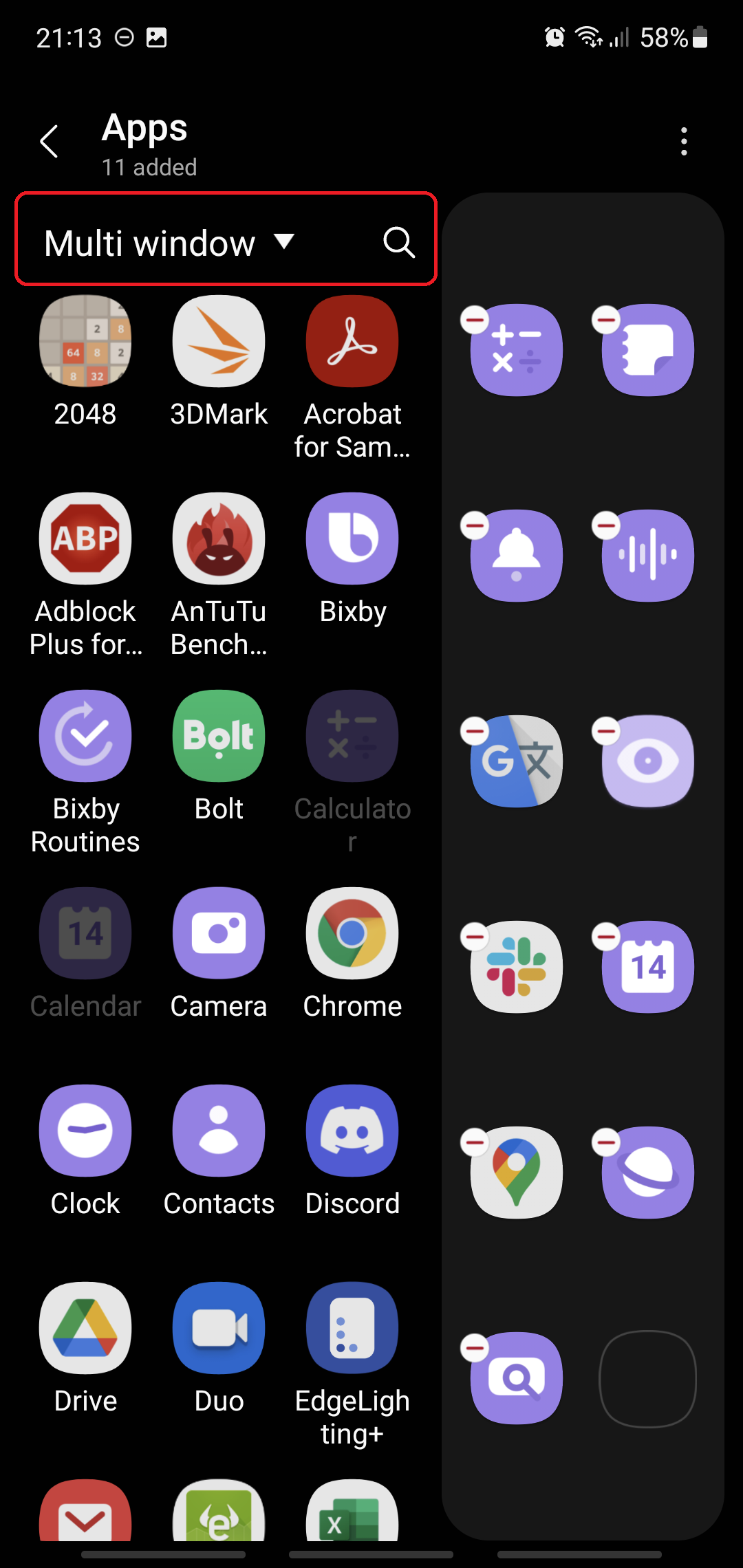The image size is (743, 1568).
Task: Add Discord to the panel
Action: (x=352, y=1131)
